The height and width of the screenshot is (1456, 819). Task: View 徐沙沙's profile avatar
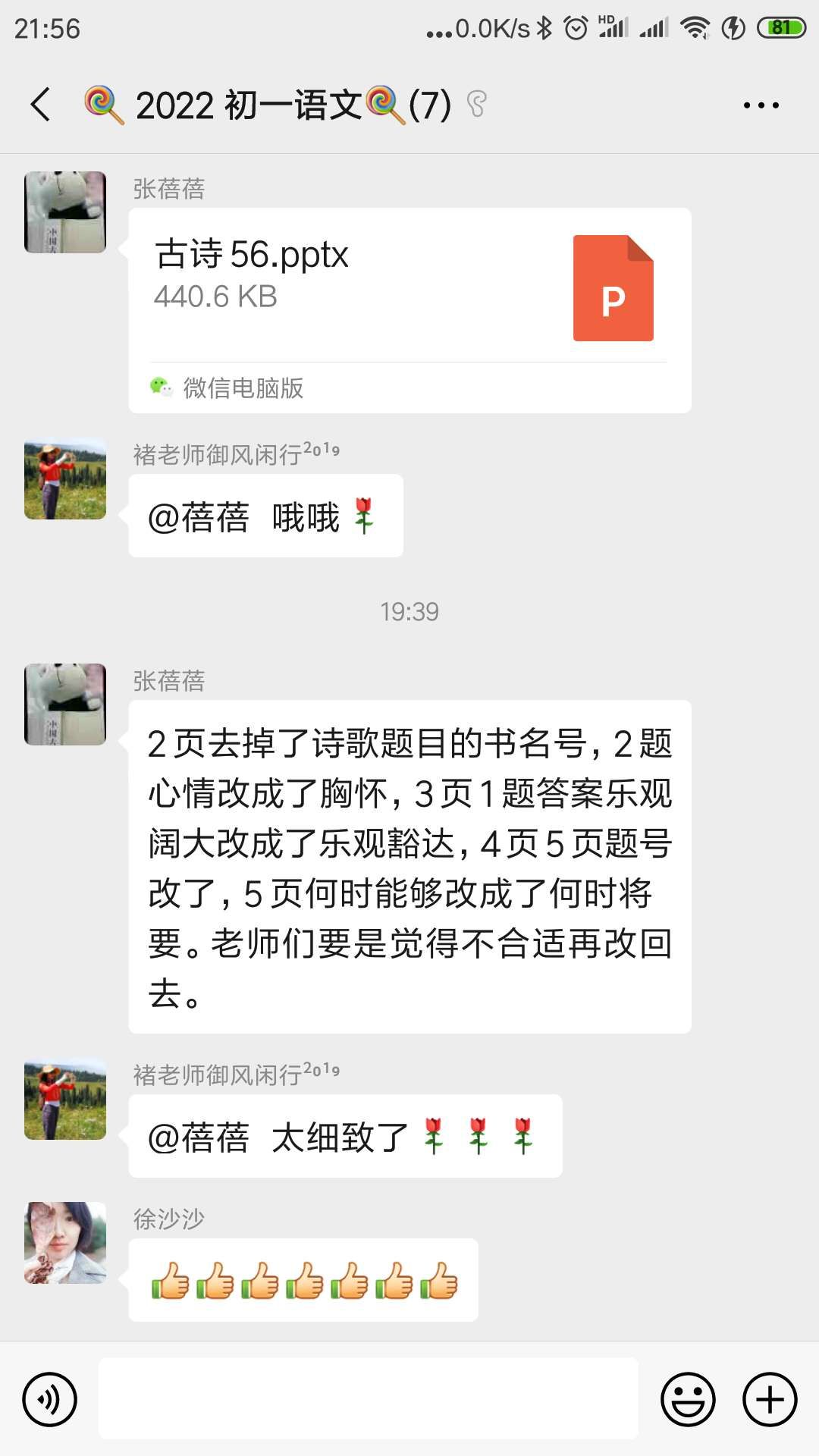click(65, 1242)
